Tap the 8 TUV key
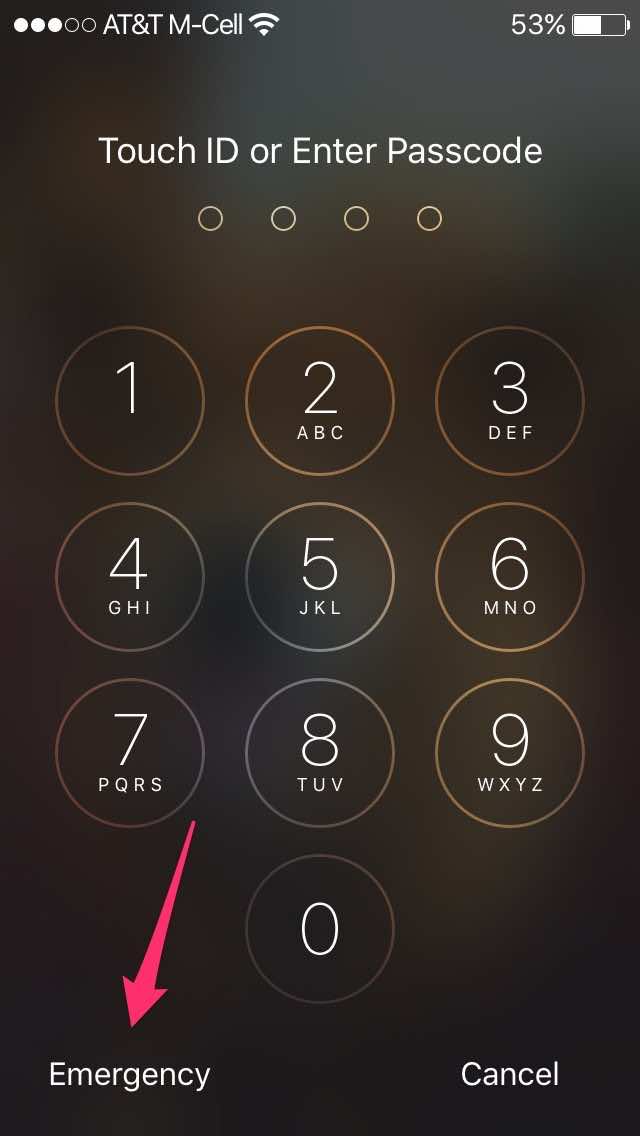 pyautogui.click(x=320, y=753)
